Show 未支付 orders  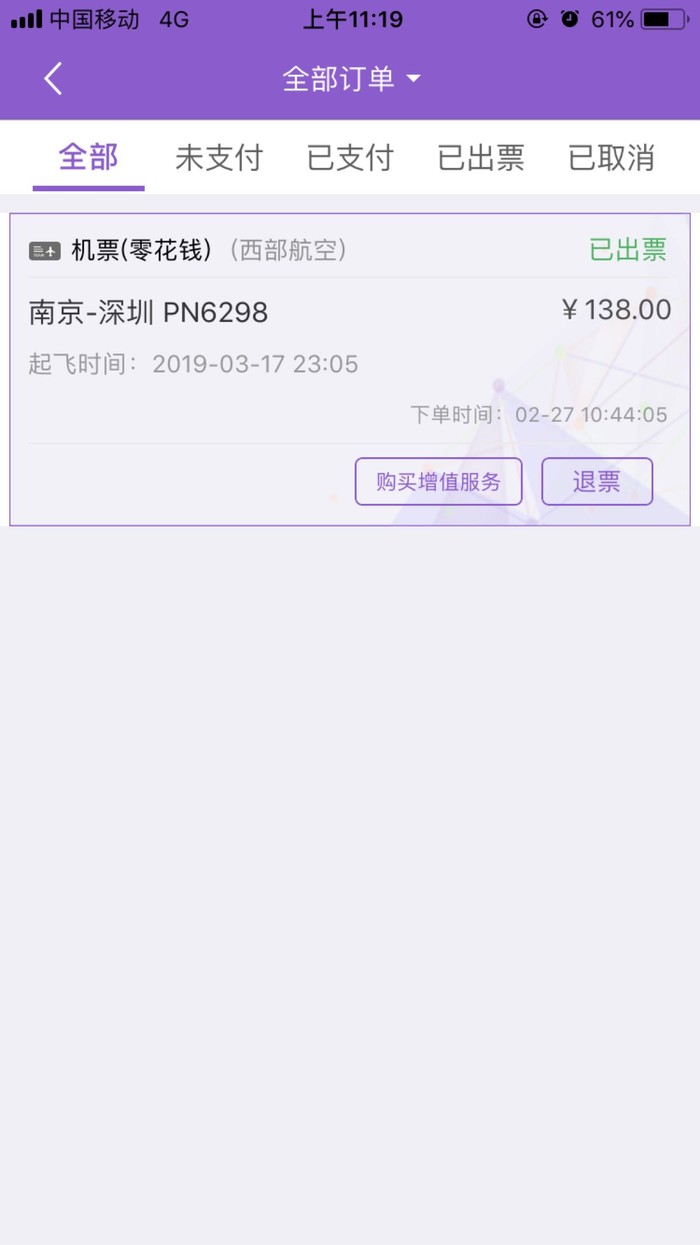(218, 158)
